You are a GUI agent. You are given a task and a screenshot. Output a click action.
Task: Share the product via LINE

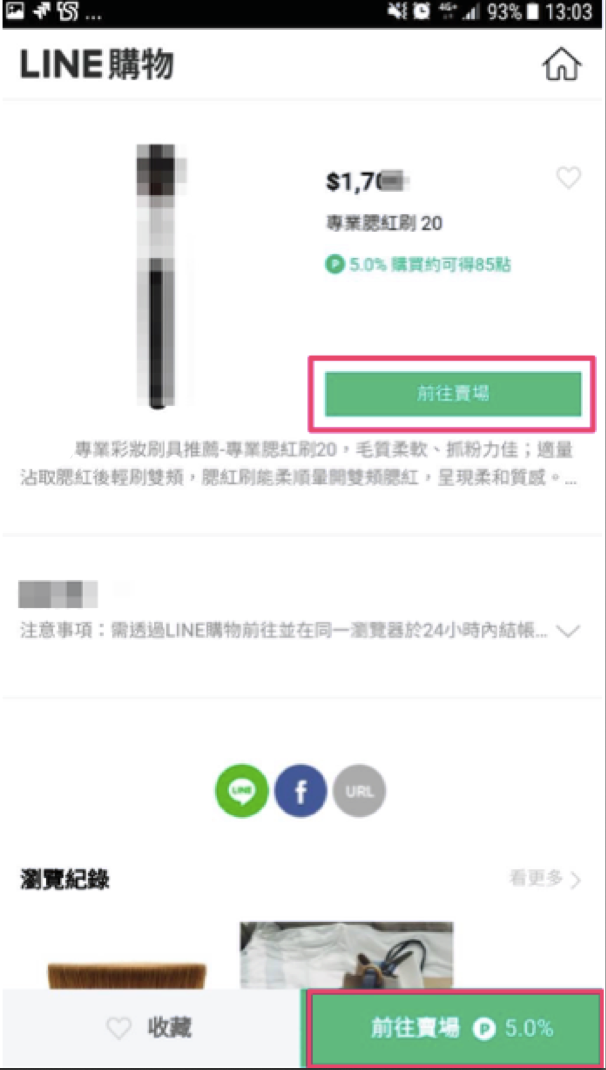pos(242,791)
